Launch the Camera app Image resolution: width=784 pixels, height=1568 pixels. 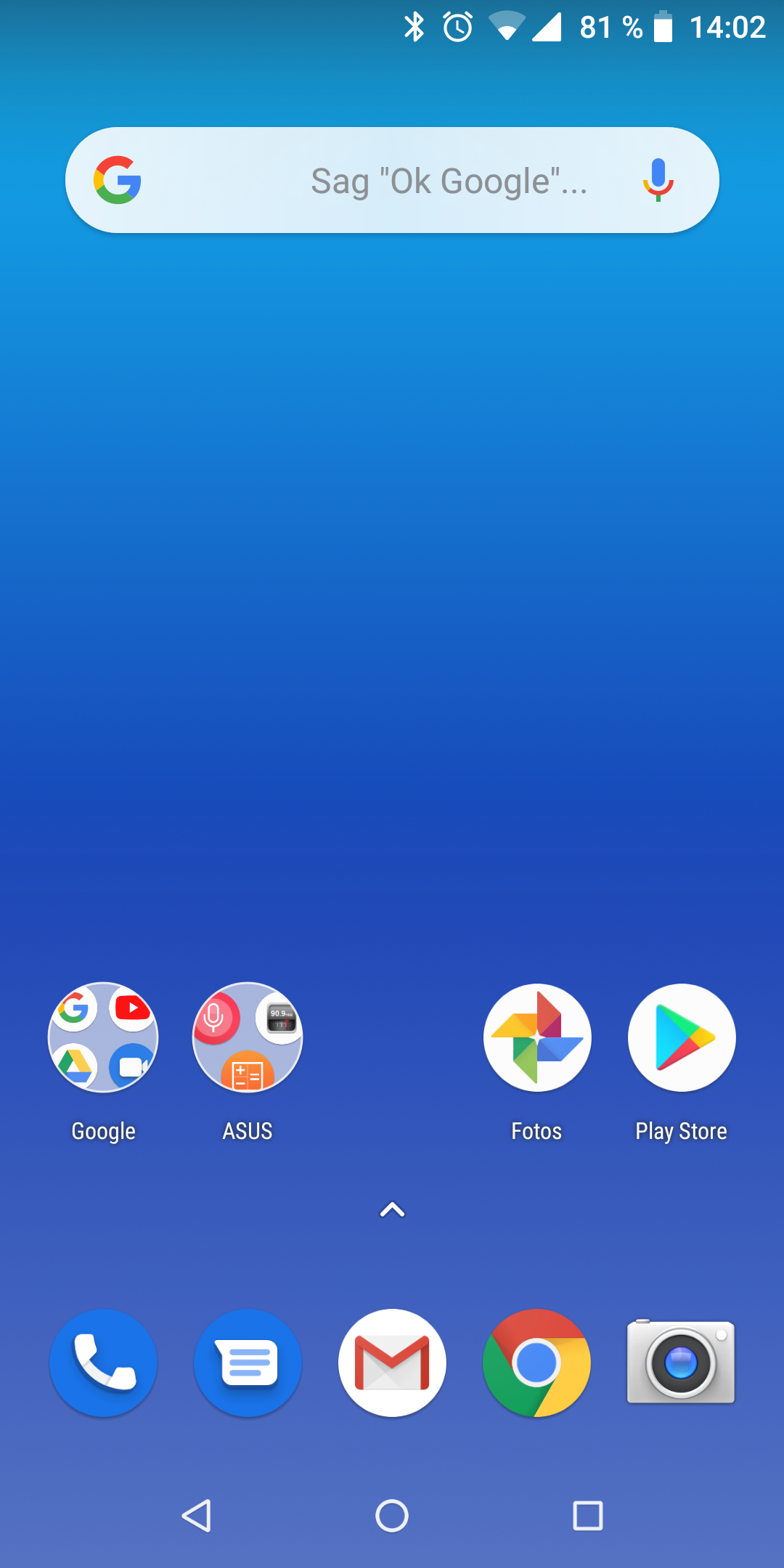click(681, 1361)
